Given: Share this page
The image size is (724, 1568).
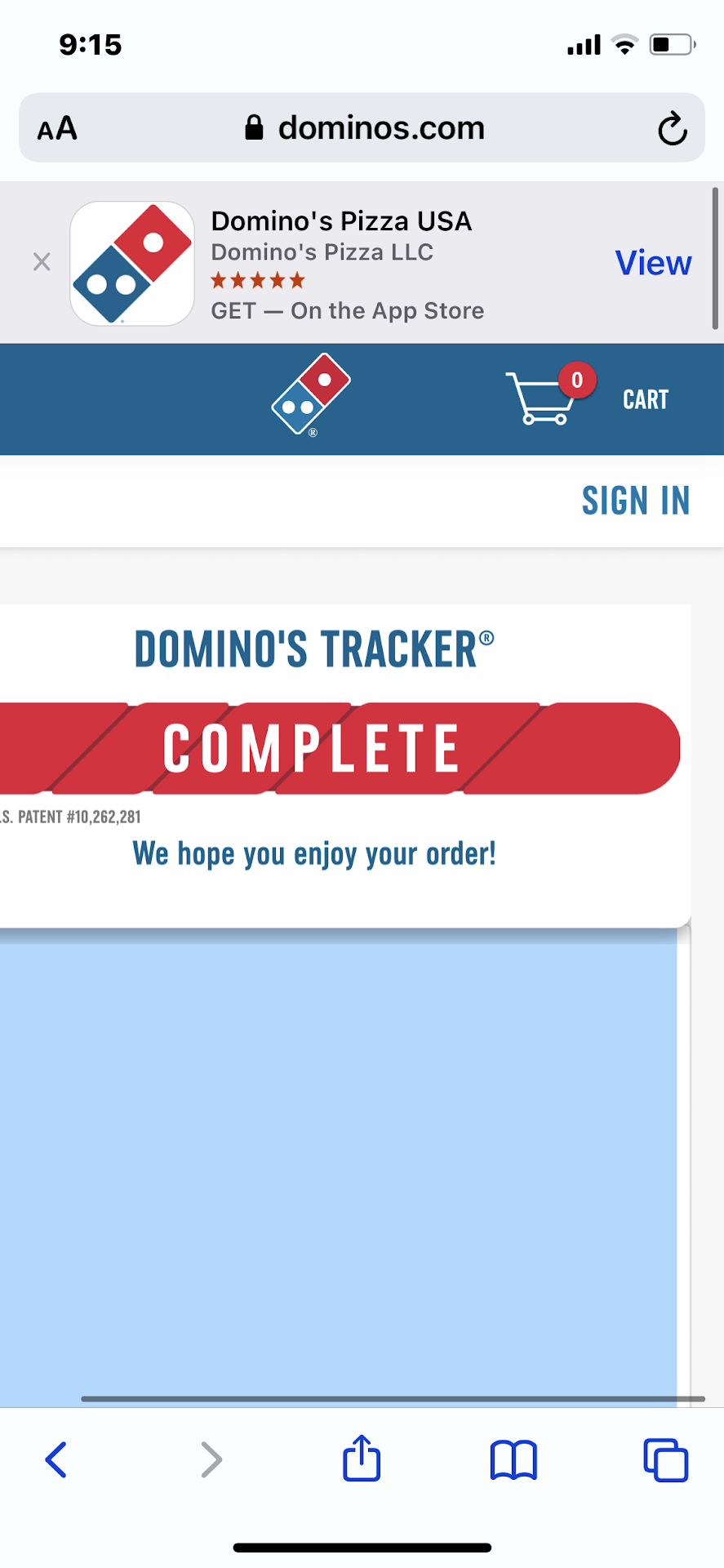Looking at the screenshot, I should pos(362,1459).
